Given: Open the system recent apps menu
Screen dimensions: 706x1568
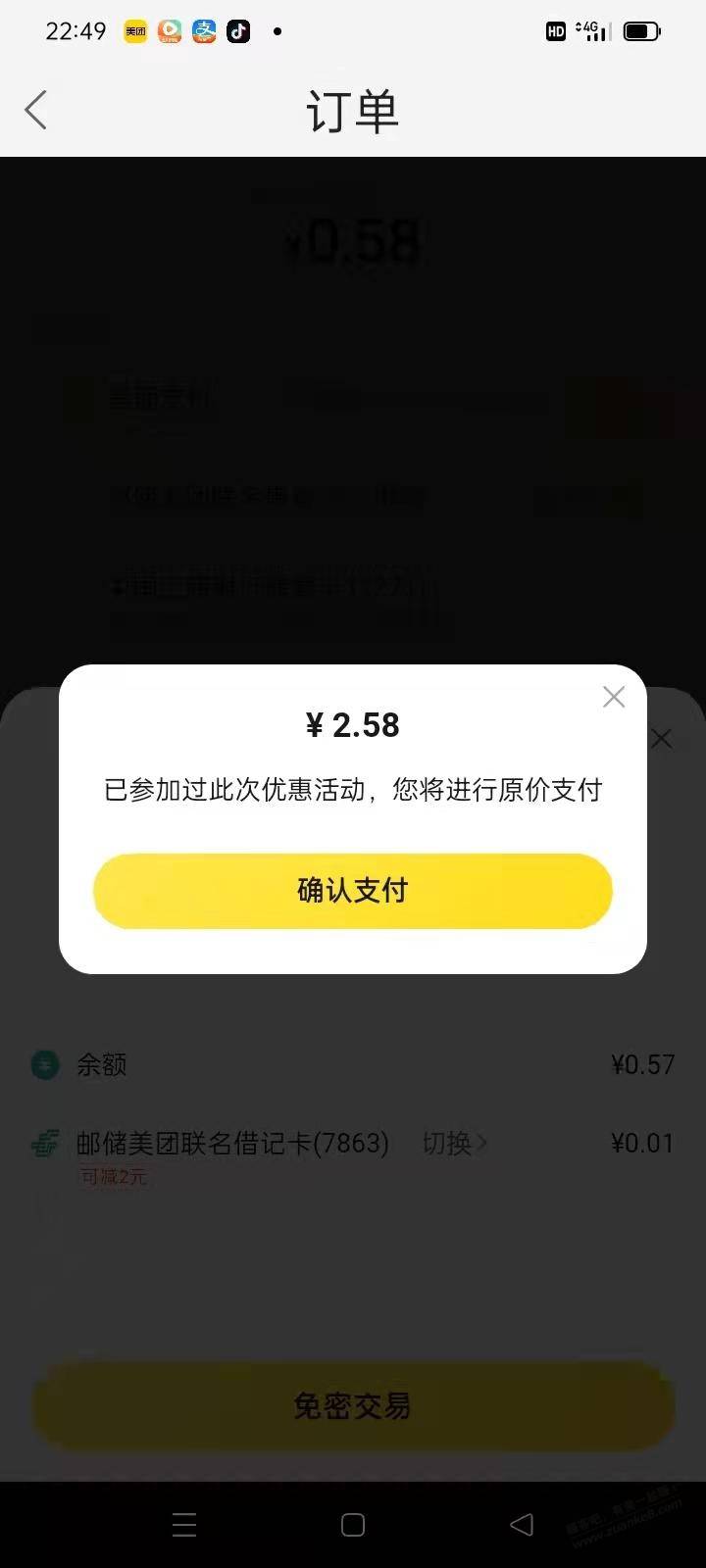Looking at the screenshot, I should [184, 1525].
